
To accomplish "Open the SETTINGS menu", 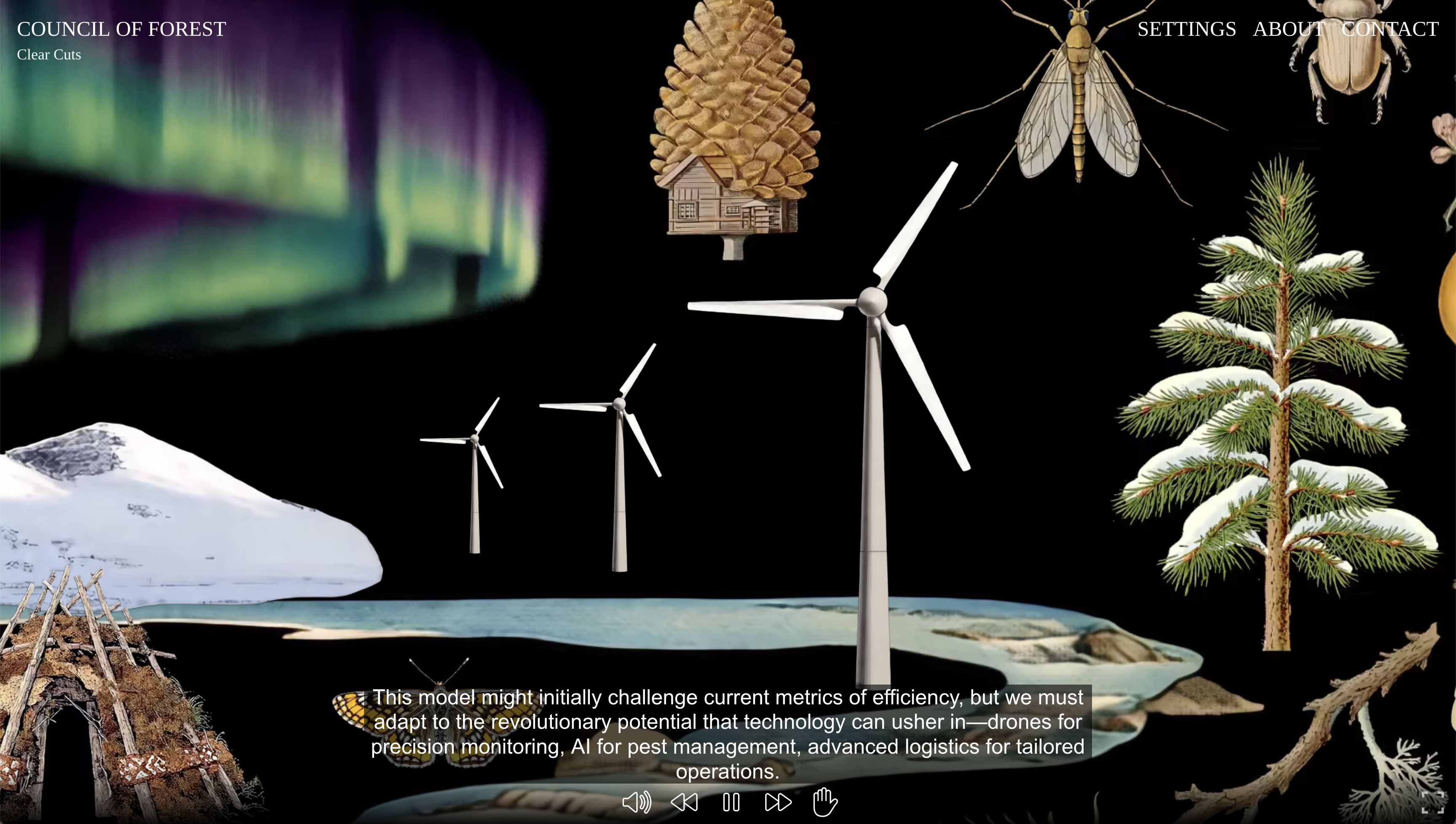I will point(1186,29).
